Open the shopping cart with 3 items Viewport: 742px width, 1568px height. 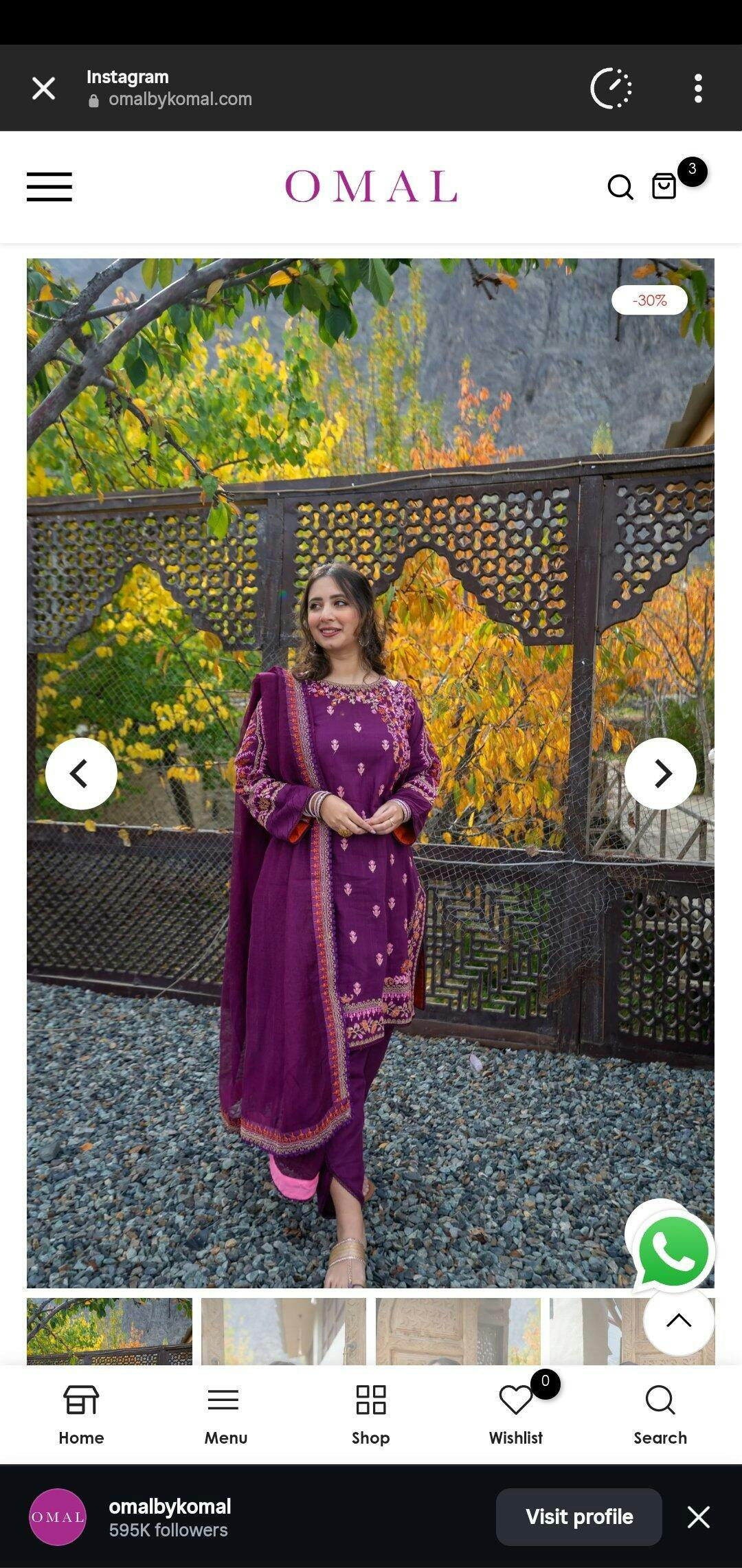tap(664, 186)
